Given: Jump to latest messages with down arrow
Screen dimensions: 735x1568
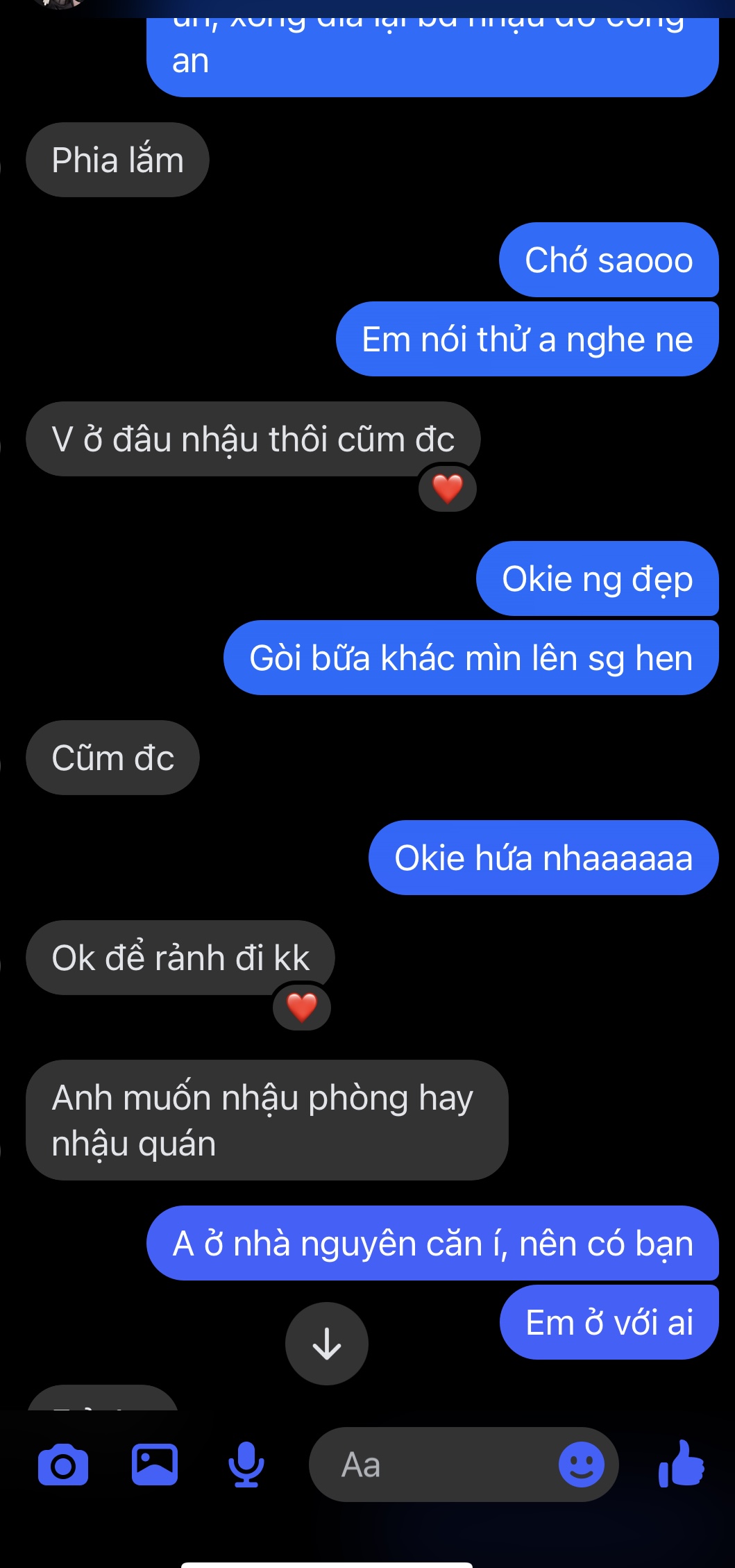Looking at the screenshot, I should [327, 1344].
